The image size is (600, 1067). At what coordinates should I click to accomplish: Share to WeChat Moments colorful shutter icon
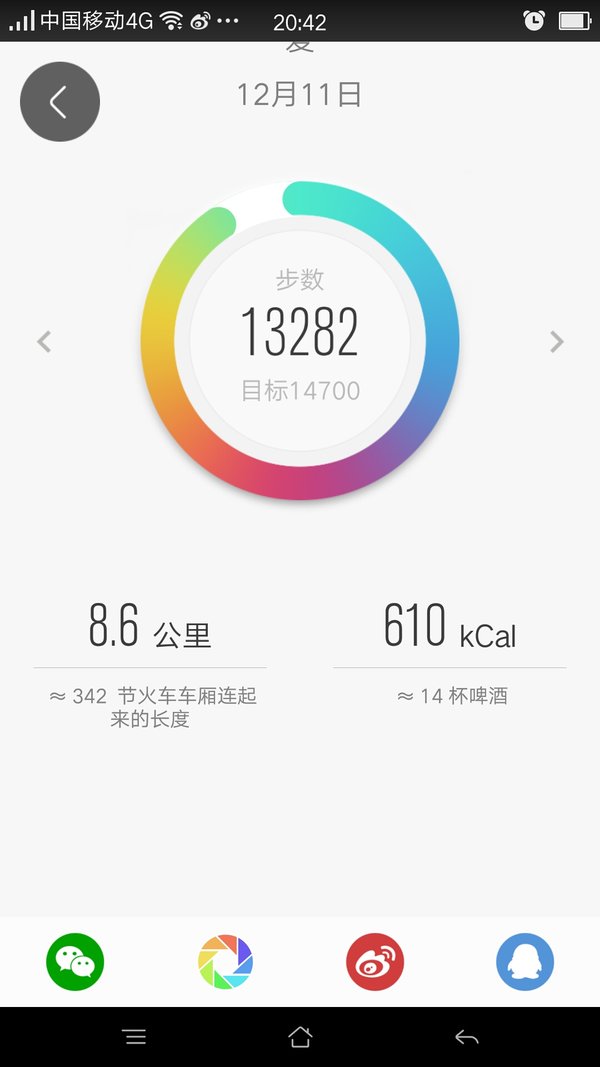point(225,962)
